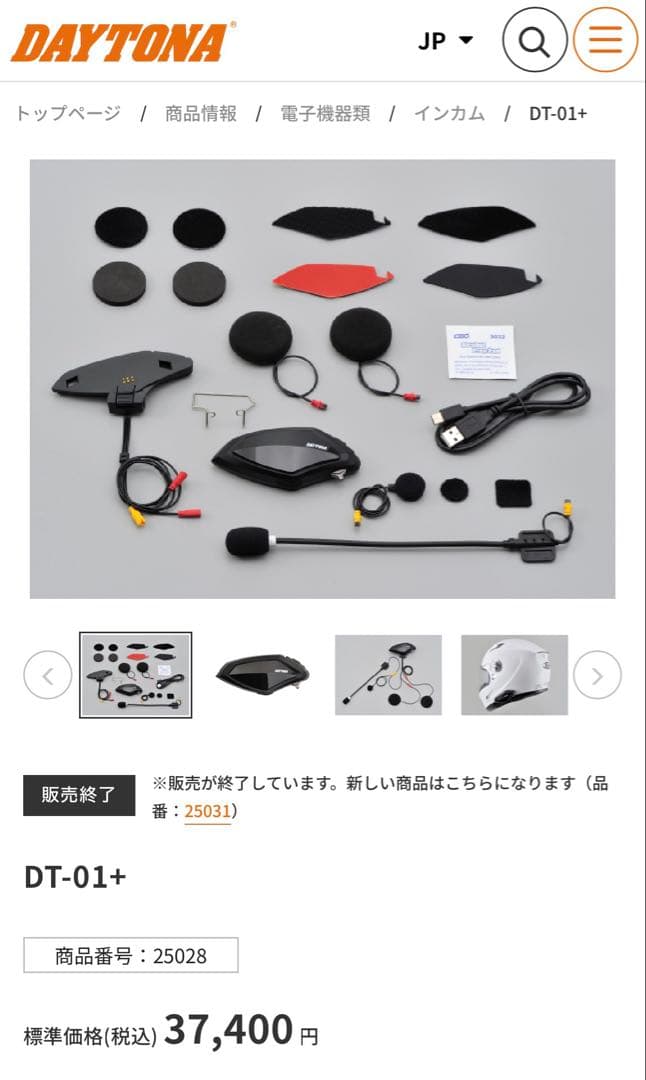Screen dimensions: 646x1080
Task: Open the hamburger menu
Action: [x=605, y=40]
